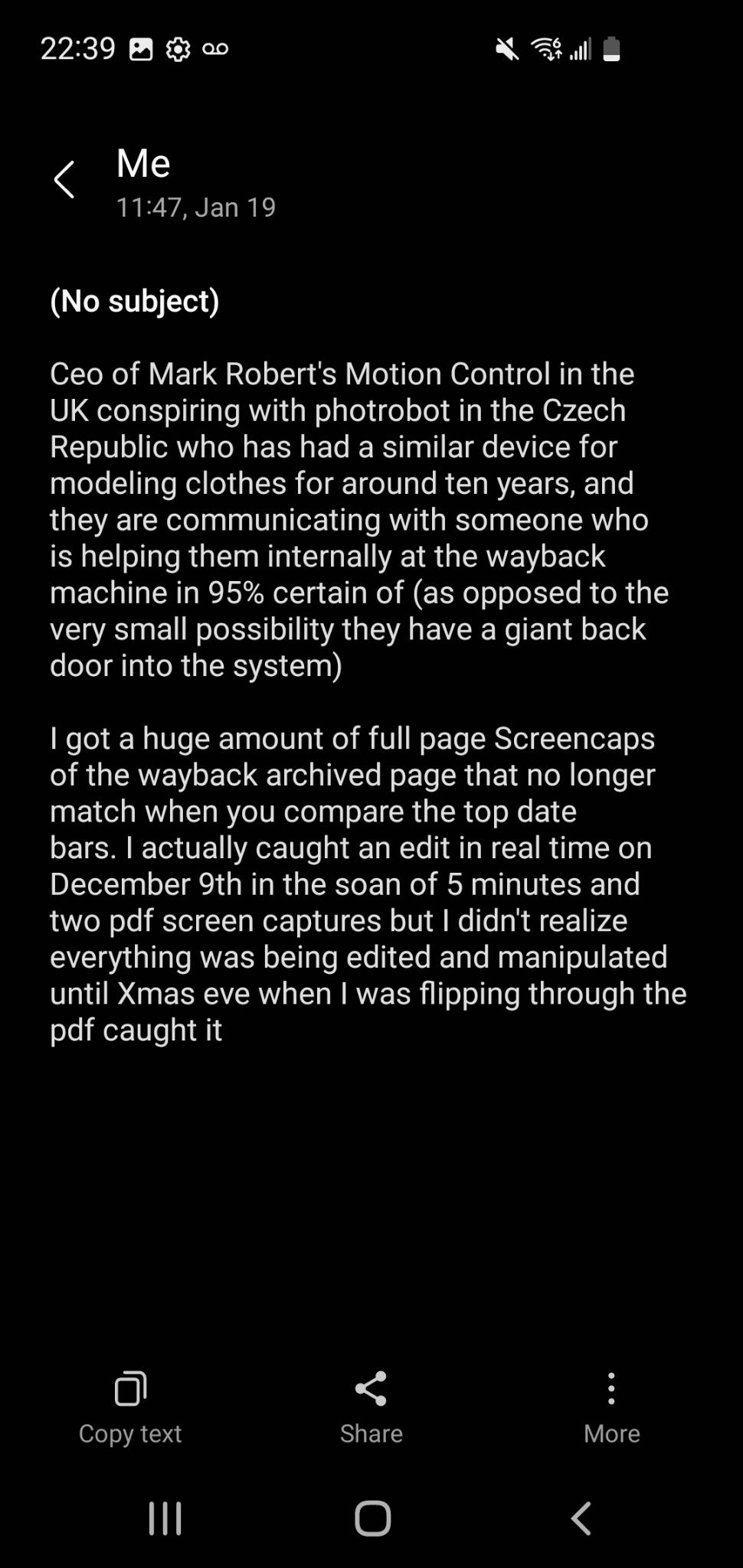Share this message
743x1568 pixels.
tap(371, 1408)
